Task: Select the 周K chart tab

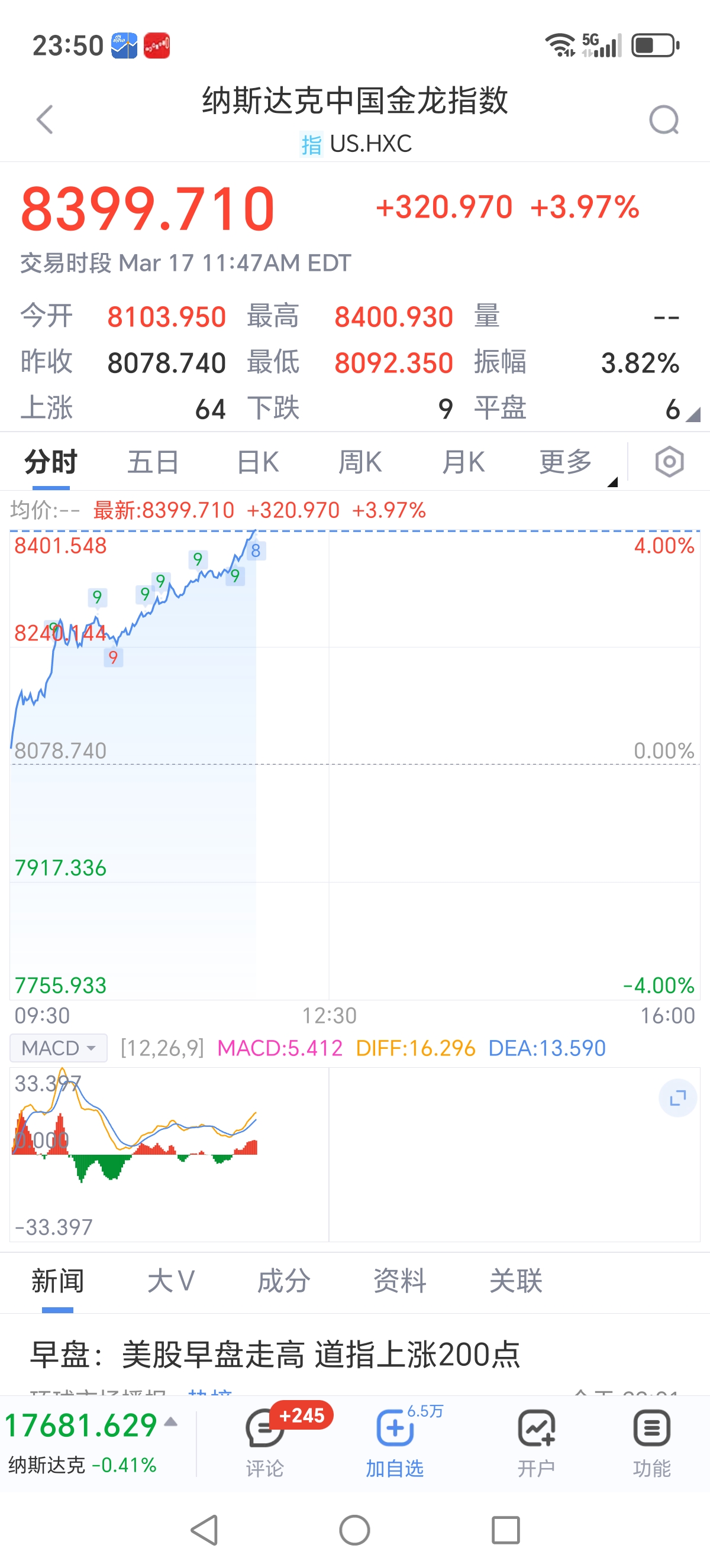Action: [360, 462]
